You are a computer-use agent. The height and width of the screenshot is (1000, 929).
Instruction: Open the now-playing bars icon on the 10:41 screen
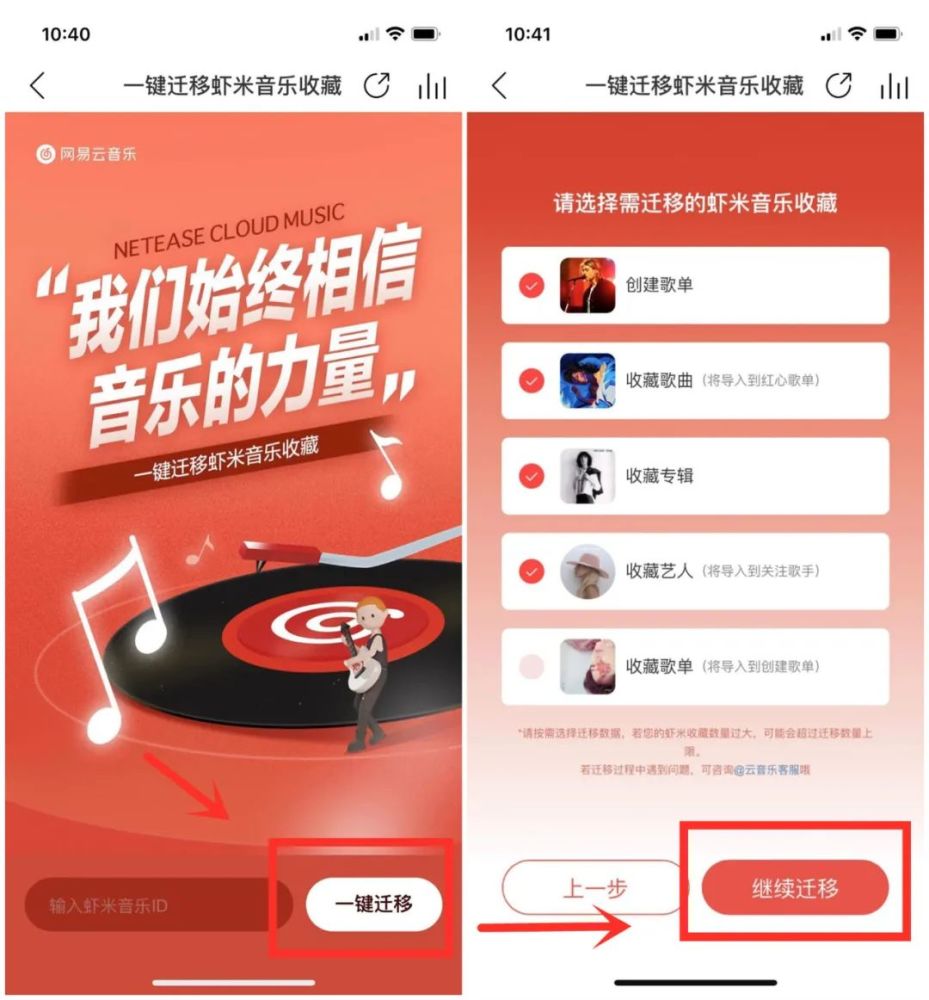(894, 86)
